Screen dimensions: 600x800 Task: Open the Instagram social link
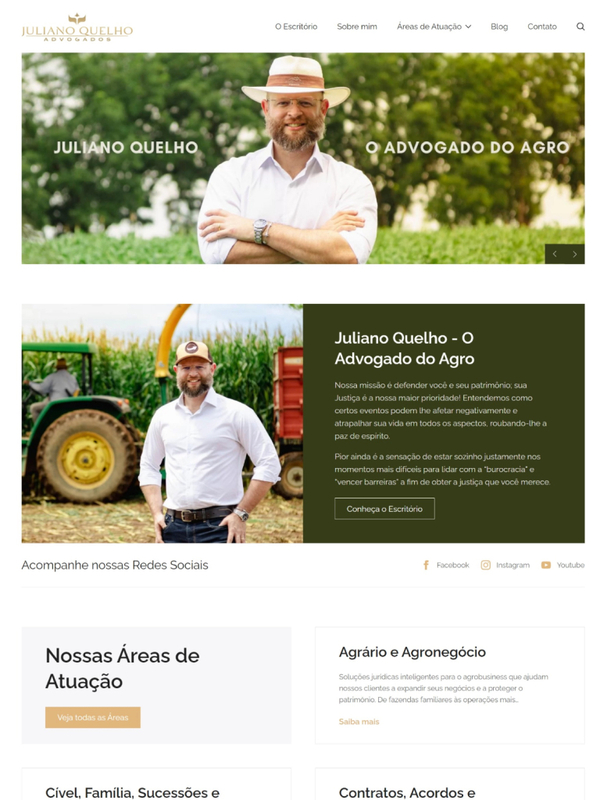pos(505,565)
